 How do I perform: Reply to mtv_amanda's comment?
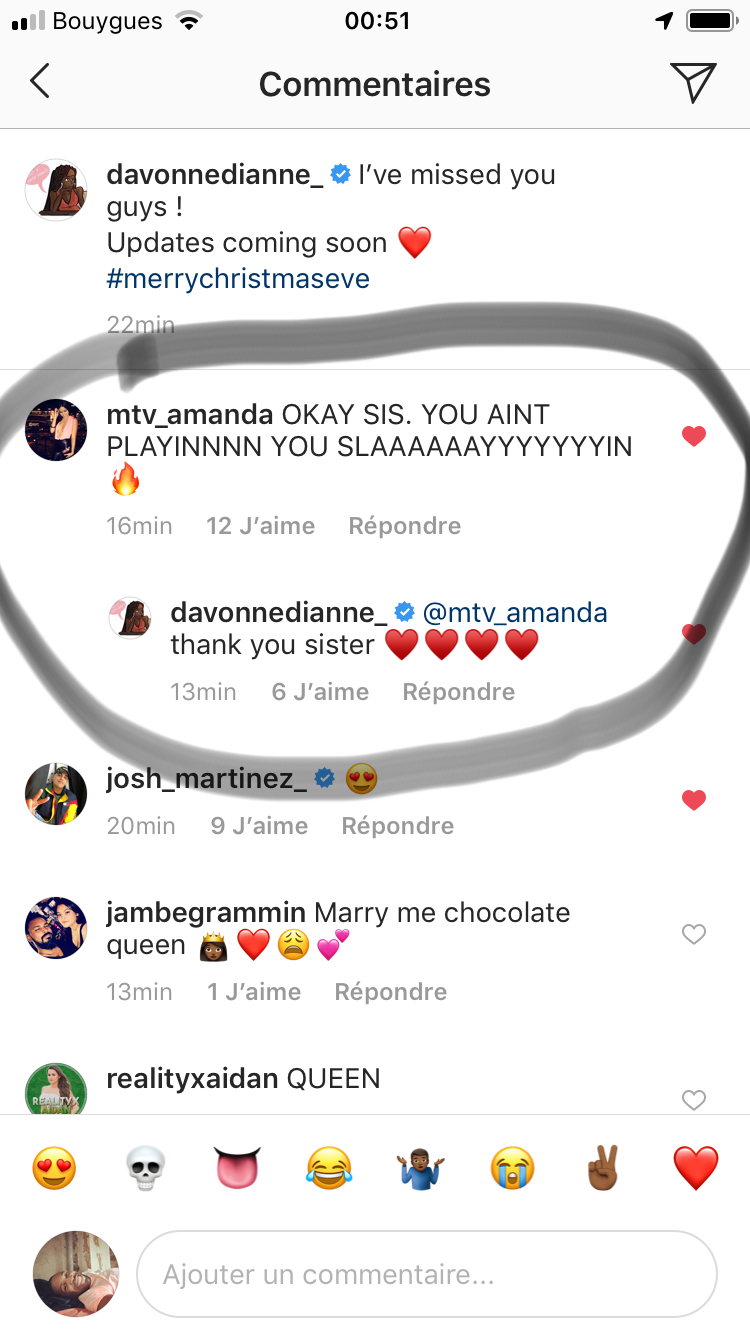pos(404,526)
